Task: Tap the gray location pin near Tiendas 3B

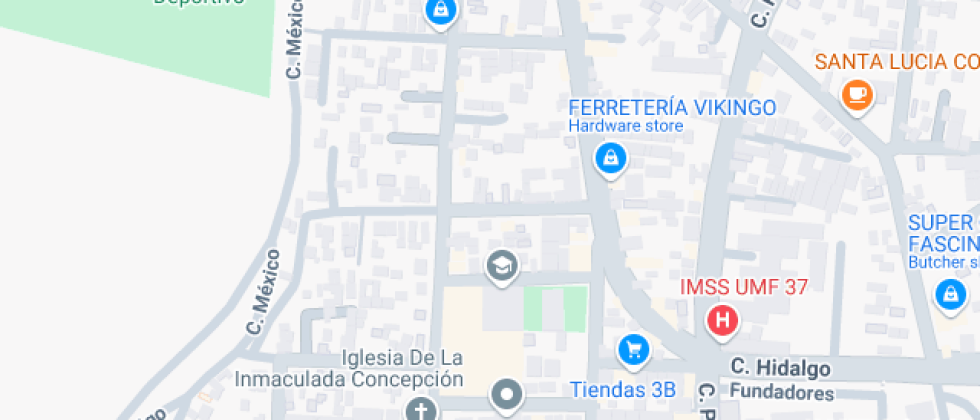Action: pos(507,394)
